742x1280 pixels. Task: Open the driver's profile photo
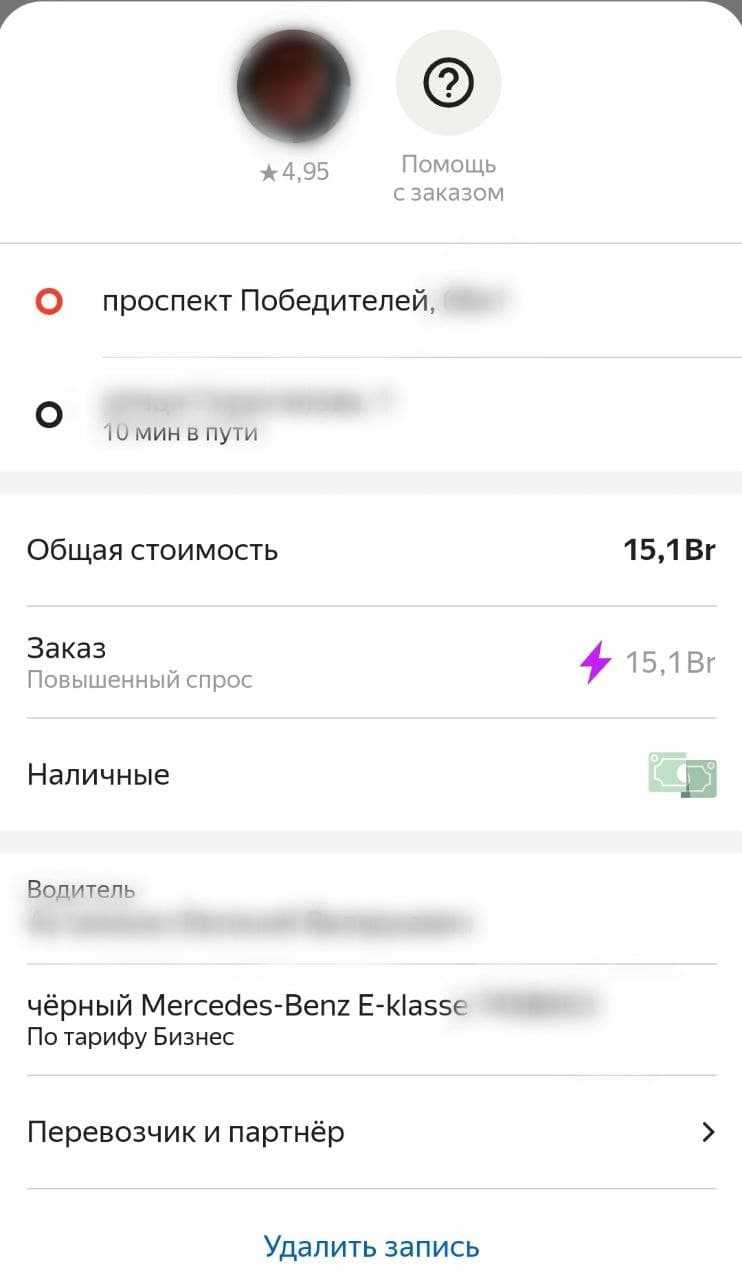[x=293, y=86]
